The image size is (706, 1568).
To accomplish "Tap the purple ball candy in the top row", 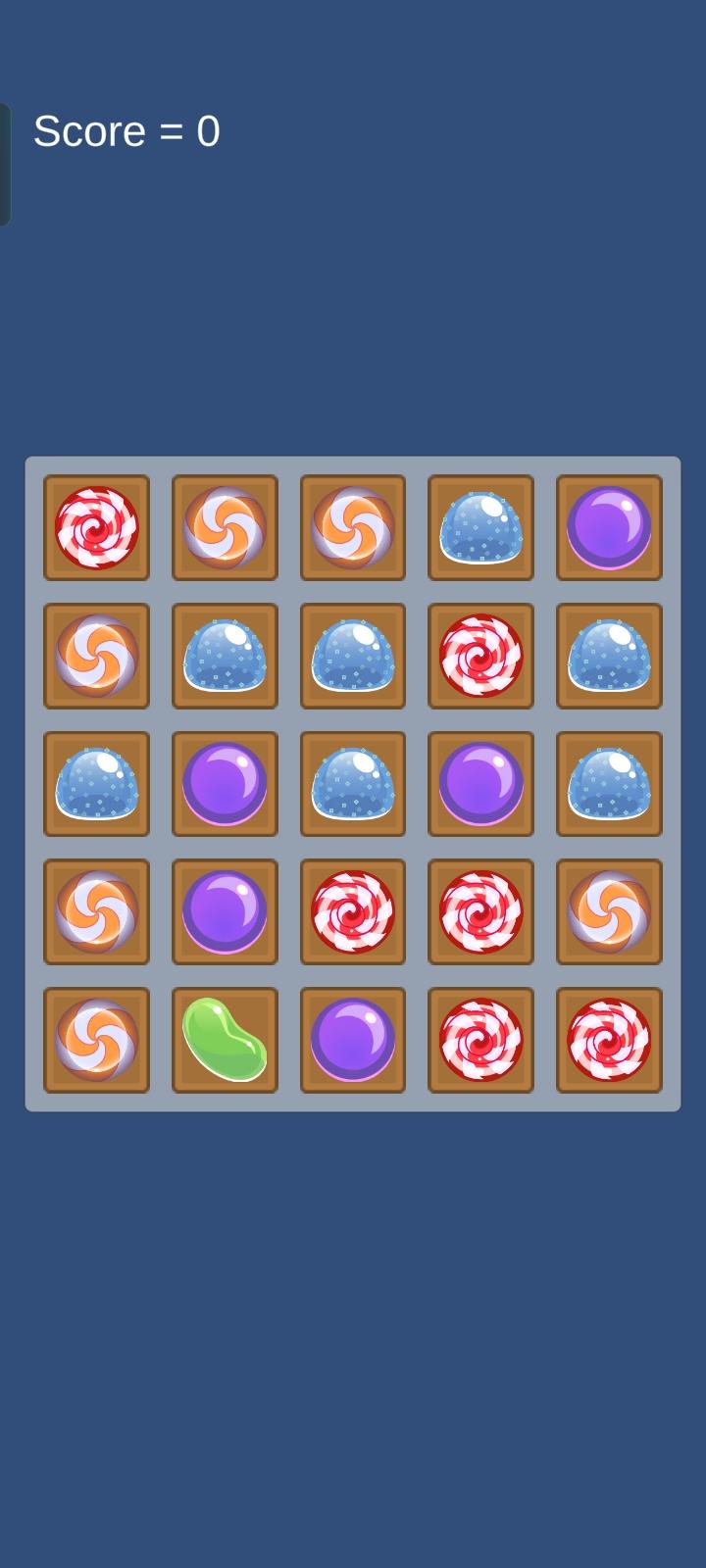I will tap(609, 528).
